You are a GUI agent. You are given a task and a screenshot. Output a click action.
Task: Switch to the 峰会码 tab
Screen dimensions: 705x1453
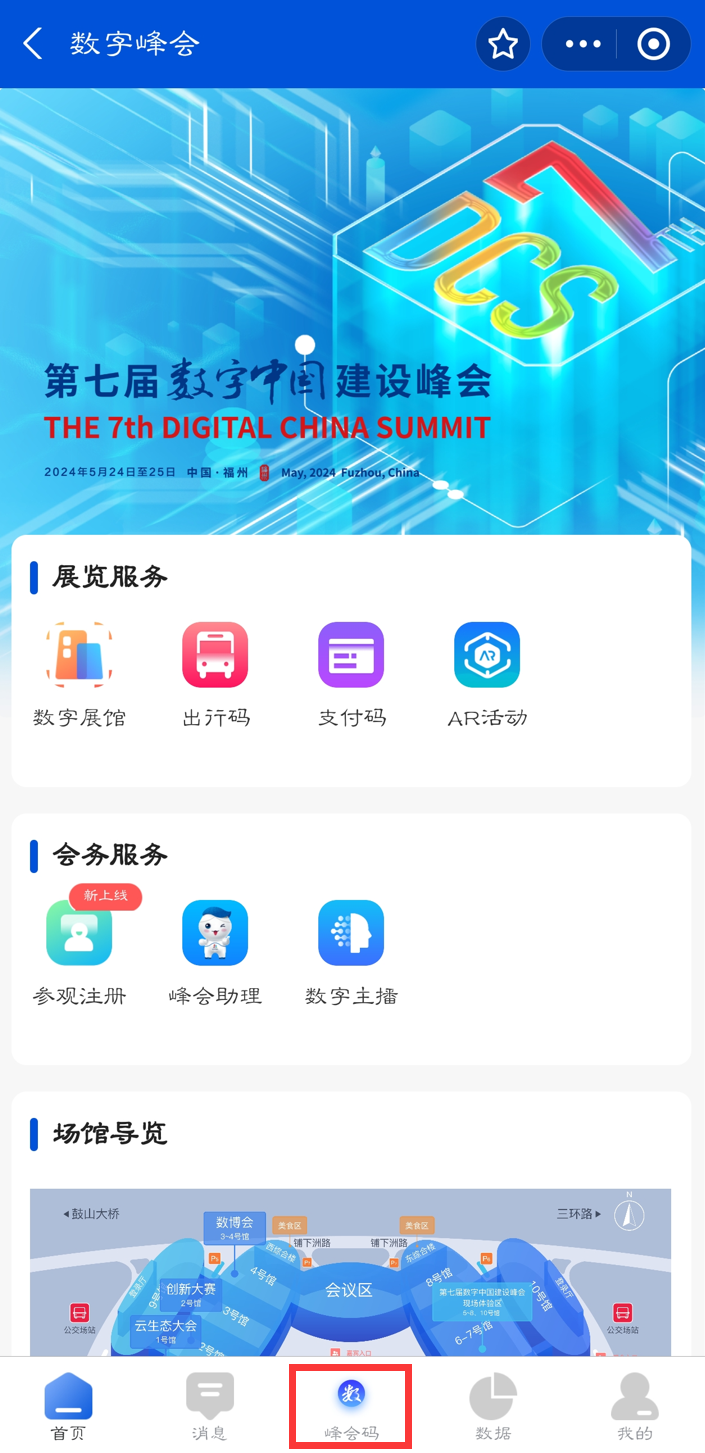(x=350, y=1406)
